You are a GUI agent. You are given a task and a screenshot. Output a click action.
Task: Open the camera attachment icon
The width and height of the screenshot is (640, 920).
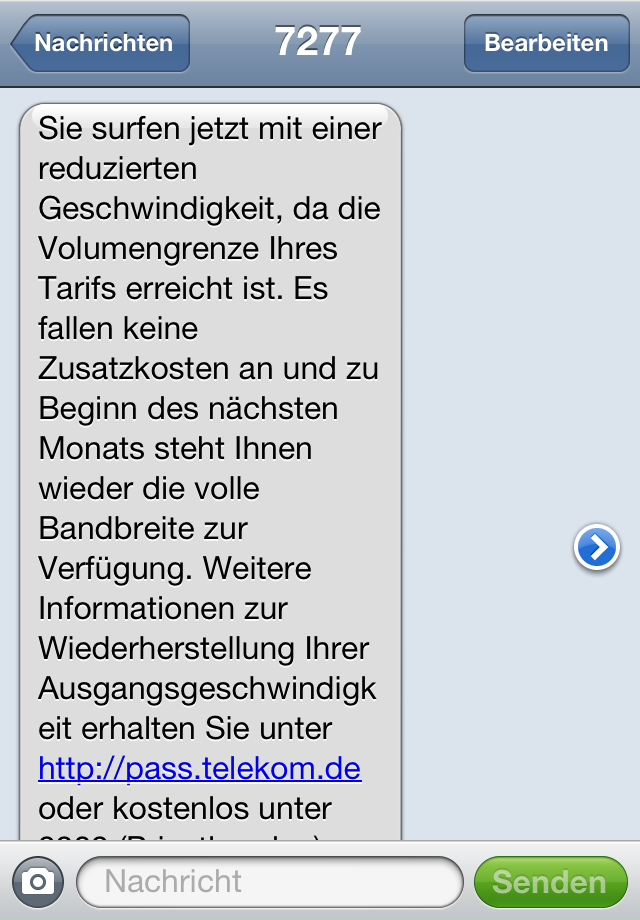point(38,881)
